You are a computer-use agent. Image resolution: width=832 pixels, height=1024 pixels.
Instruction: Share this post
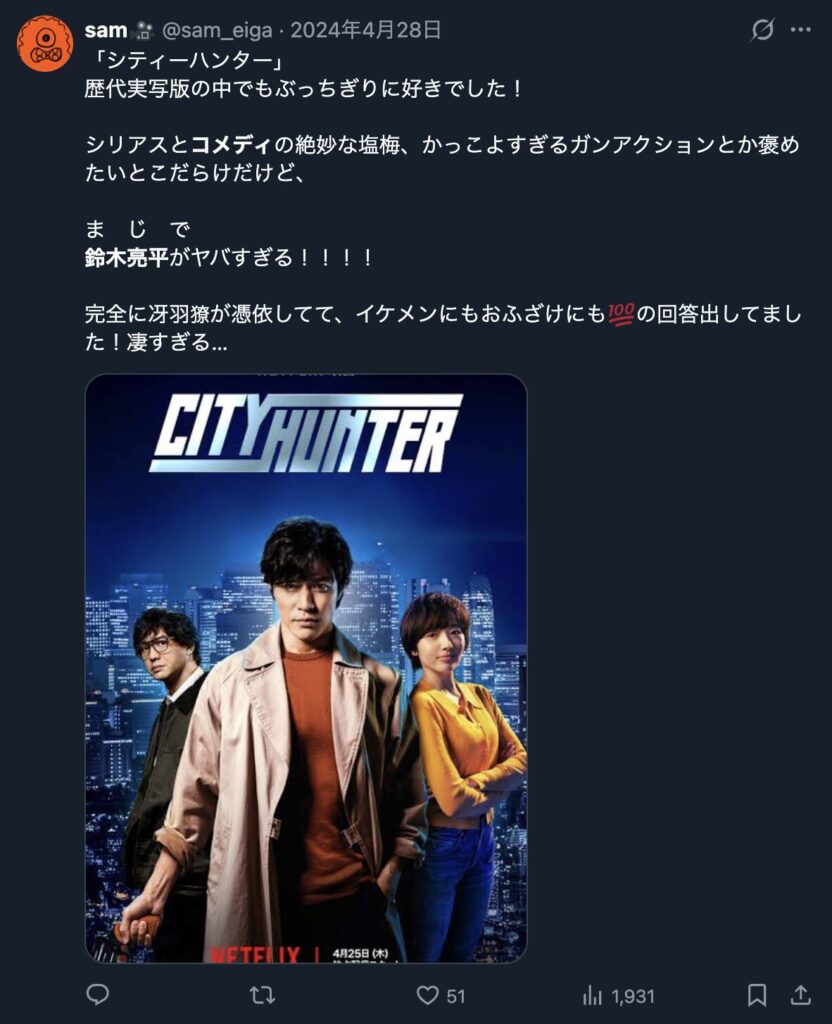(x=800, y=995)
